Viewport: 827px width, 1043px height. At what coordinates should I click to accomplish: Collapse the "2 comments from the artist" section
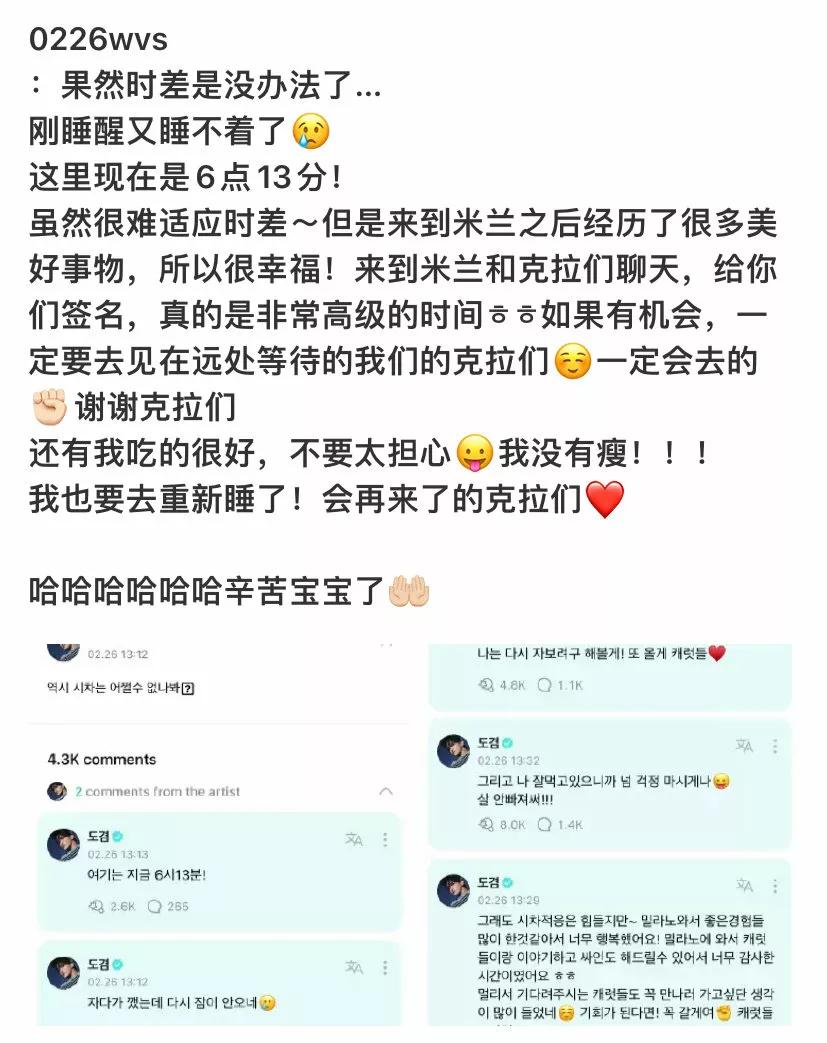pos(384,790)
